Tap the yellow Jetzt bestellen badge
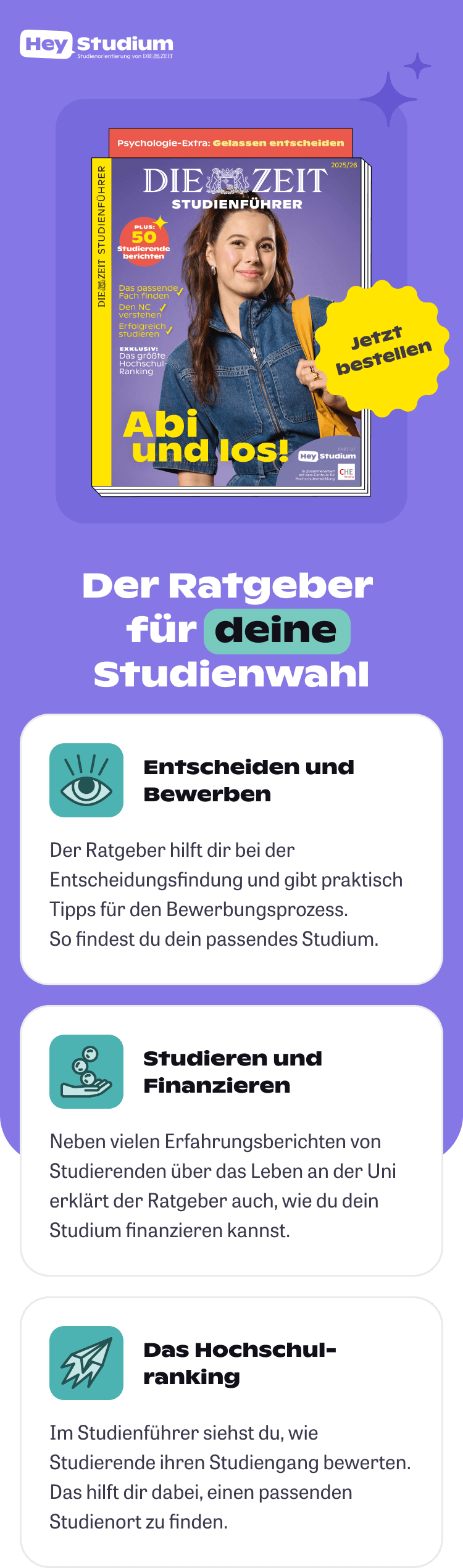Viewport: 463px width, 1568px height. click(382, 348)
